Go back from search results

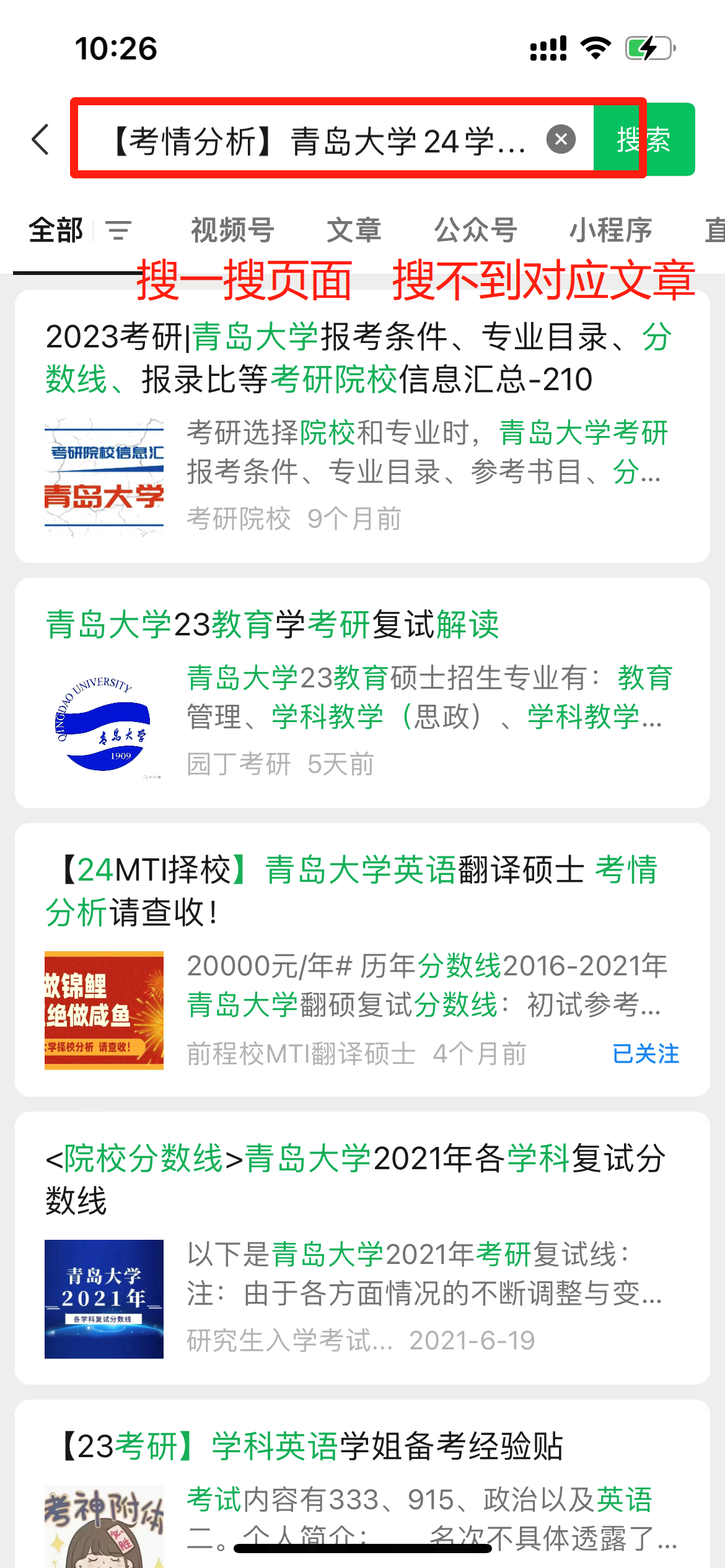[x=41, y=139]
